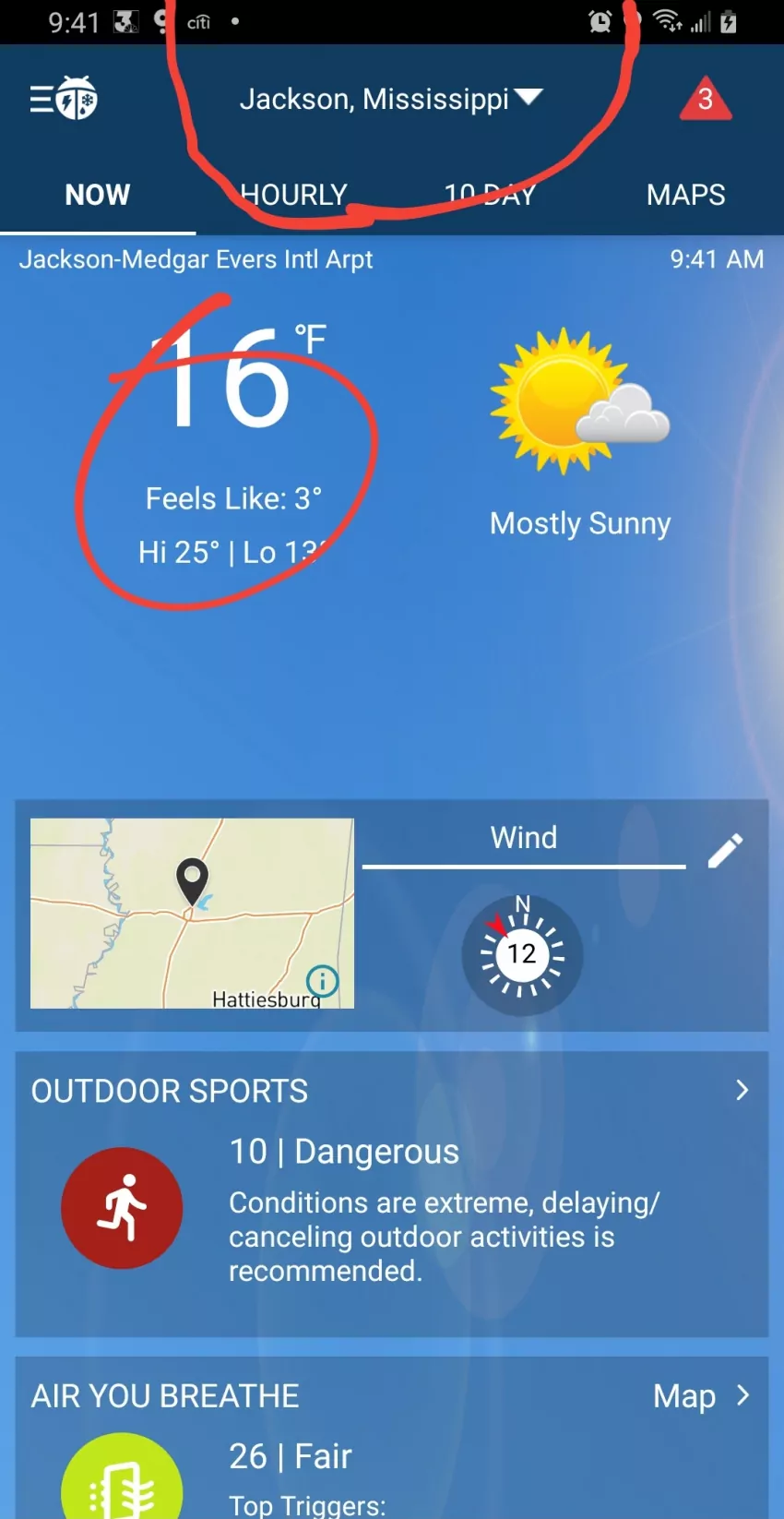Viewport: 784px width, 1519px height.
Task: Switch to the Maps tab
Action: coord(685,195)
